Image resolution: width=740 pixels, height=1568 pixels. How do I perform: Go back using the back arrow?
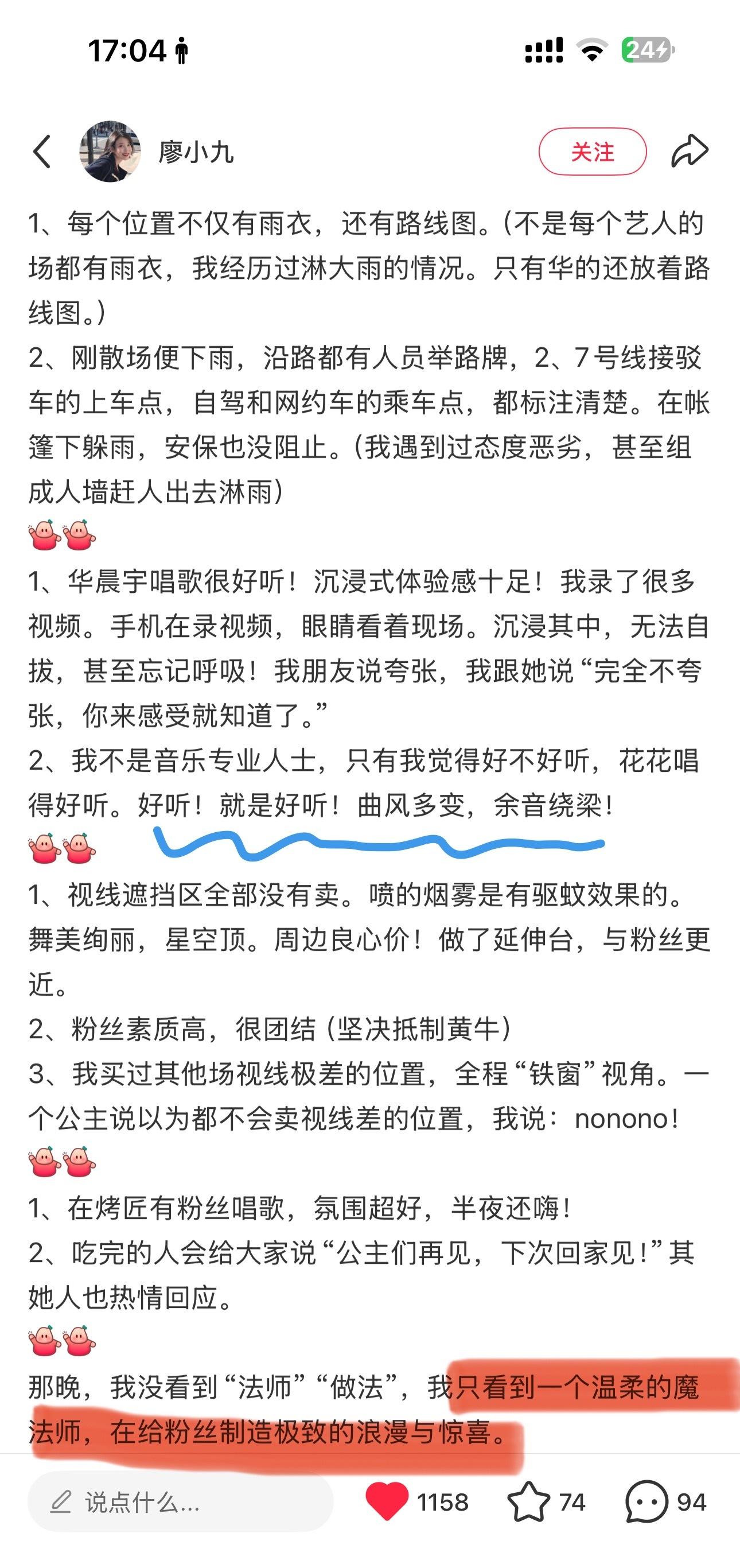[41, 152]
